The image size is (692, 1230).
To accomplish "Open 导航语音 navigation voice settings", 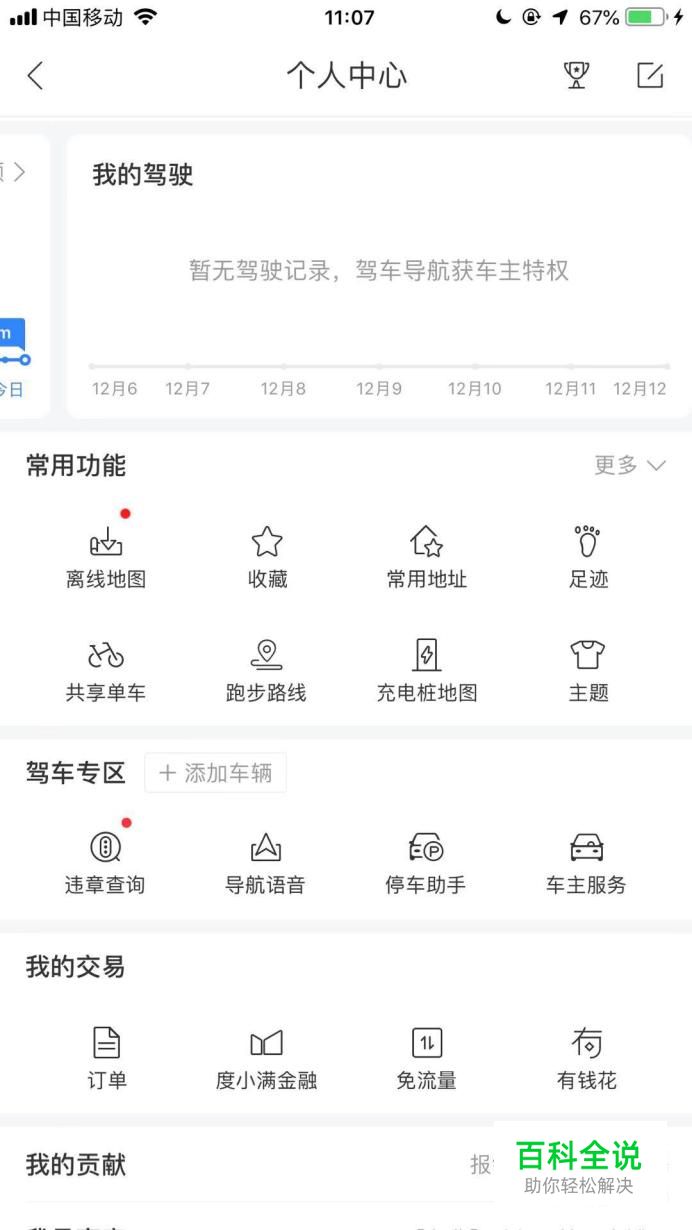I will (x=266, y=864).
